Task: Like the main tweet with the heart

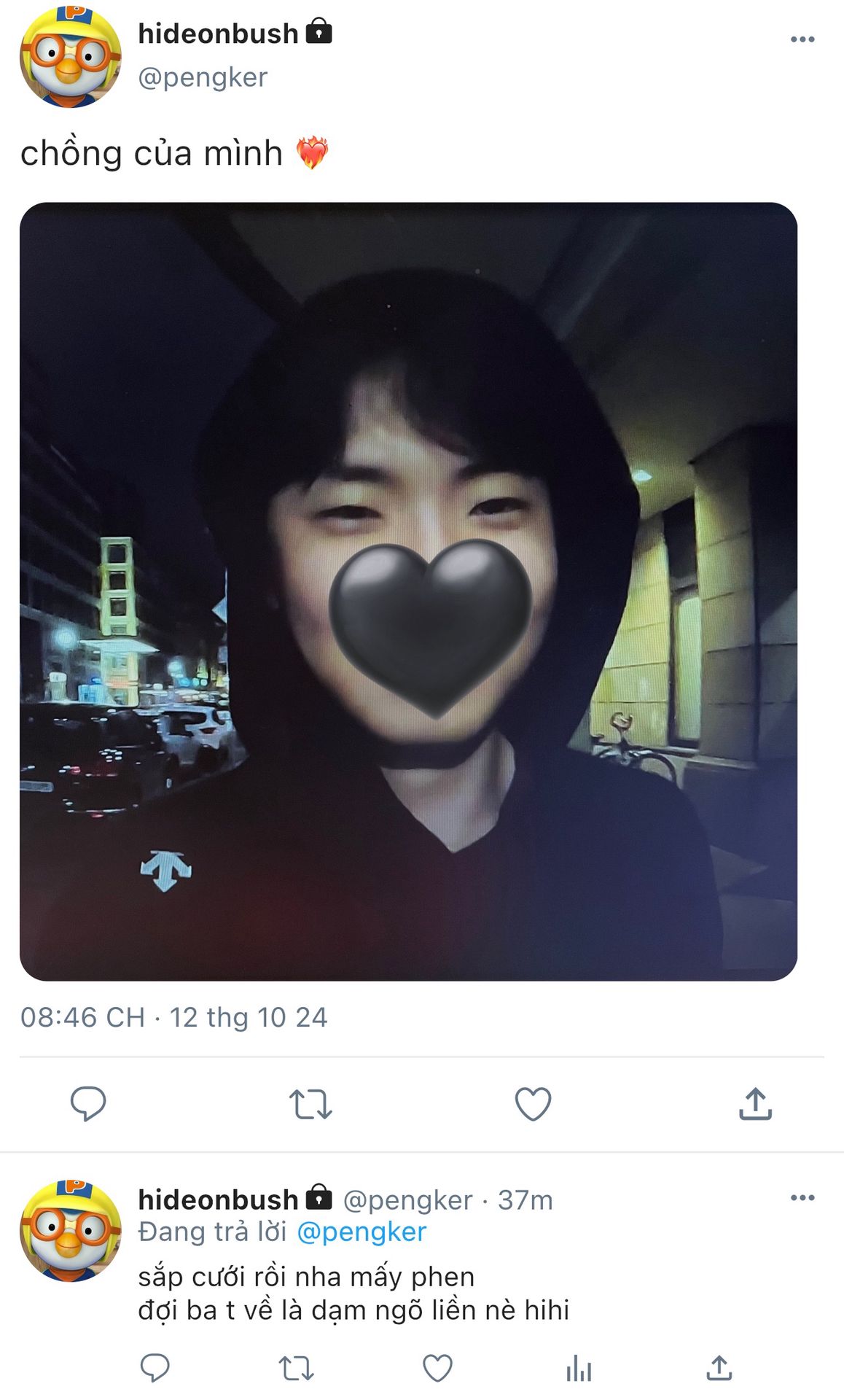Action: coord(533,1104)
